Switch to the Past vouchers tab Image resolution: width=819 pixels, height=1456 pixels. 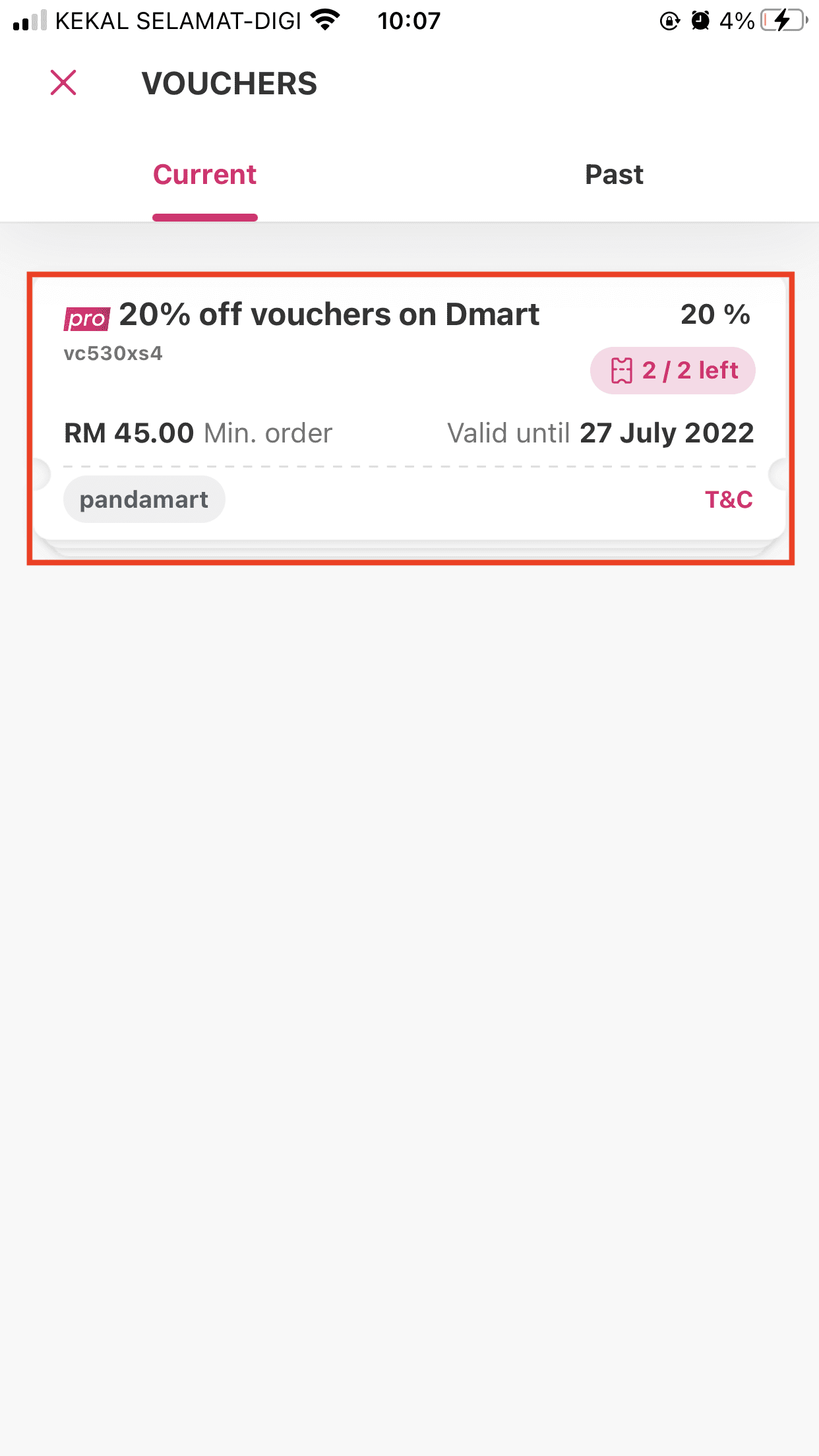click(614, 174)
